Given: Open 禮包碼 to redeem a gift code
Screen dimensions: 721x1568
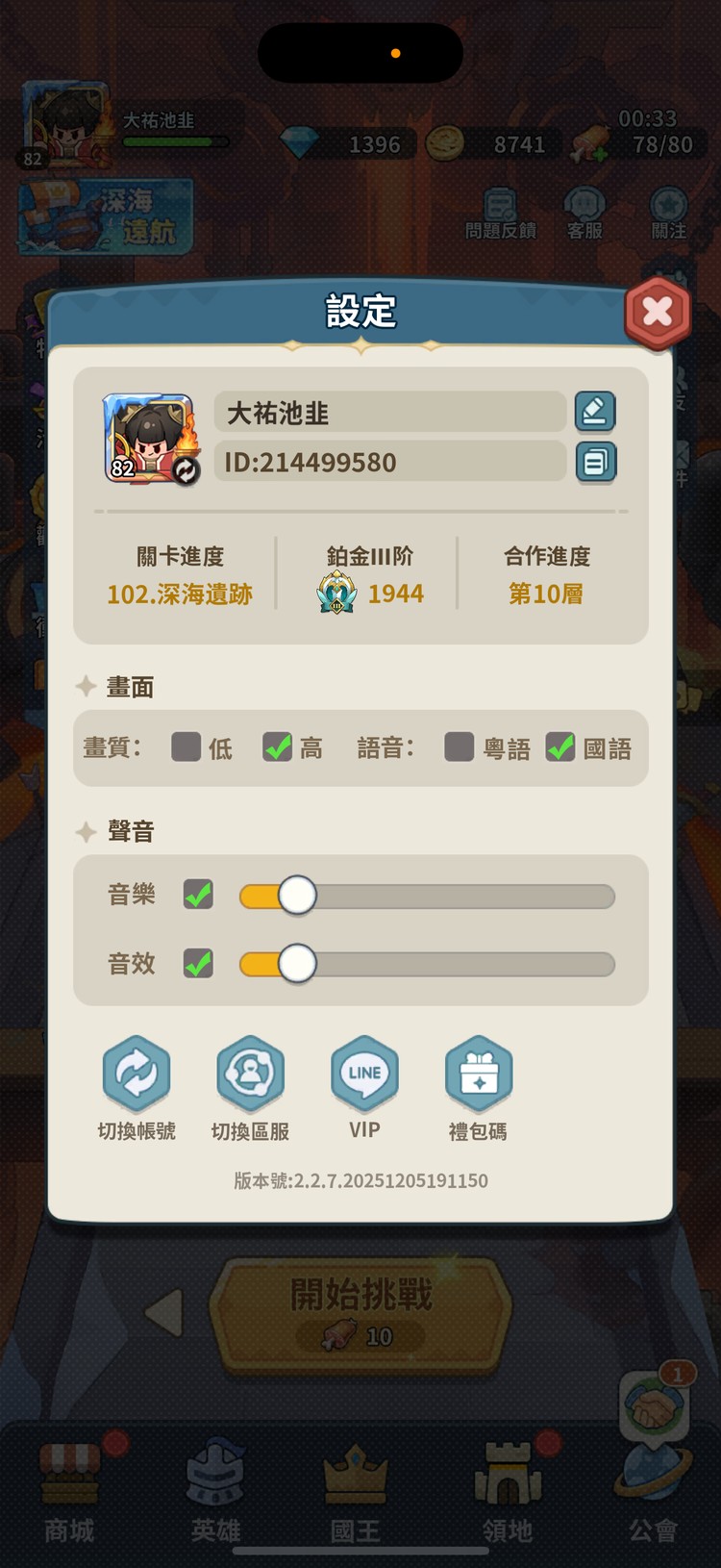Looking at the screenshot, I should (478, 1075).
